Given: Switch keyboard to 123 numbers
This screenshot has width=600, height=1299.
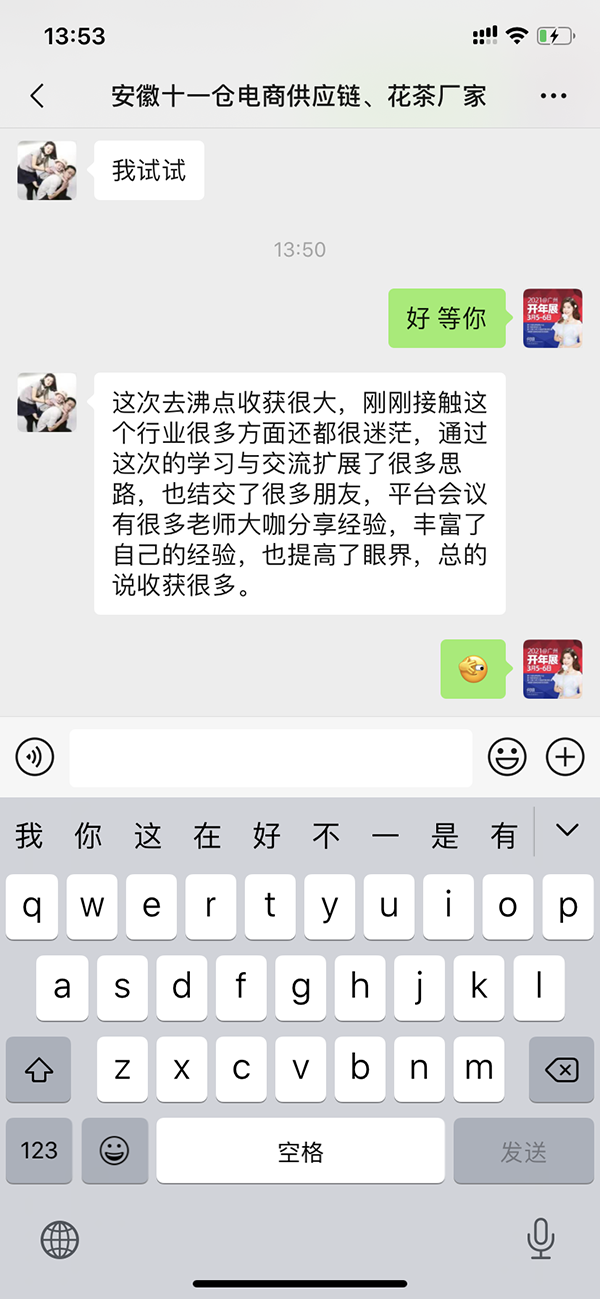Looking at the screenshot, I should click(x=39, y=1151).
